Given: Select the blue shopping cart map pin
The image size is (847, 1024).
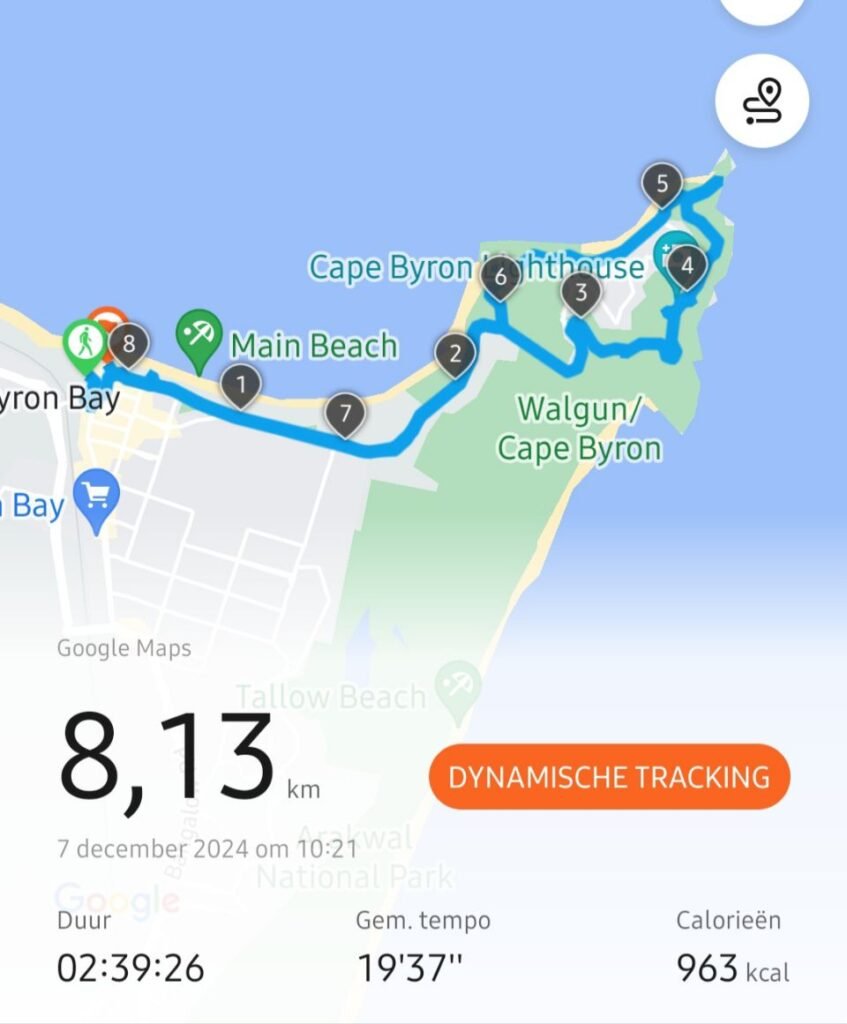Looking at the screenshot, I should click(x=98, y=496).
